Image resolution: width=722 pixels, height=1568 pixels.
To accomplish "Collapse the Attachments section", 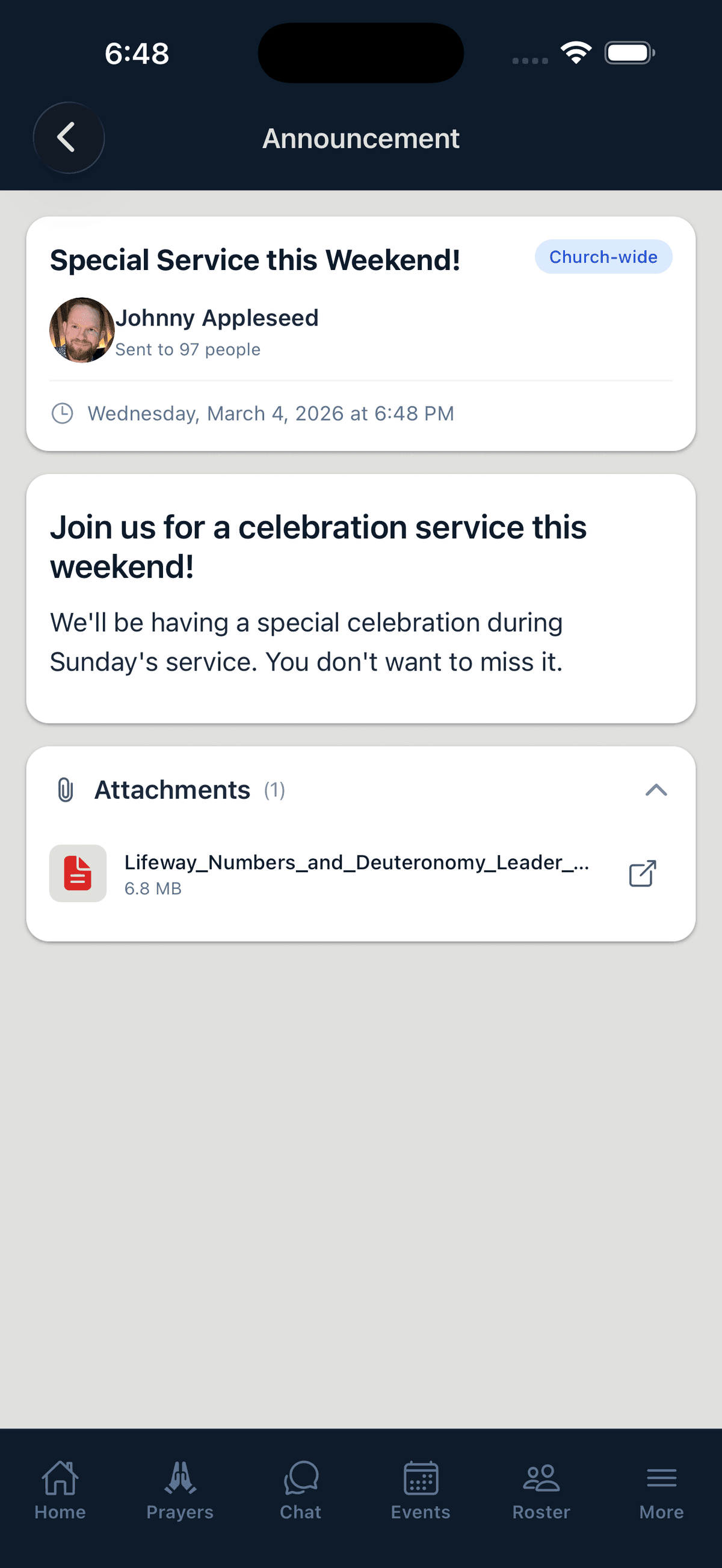I will (x=656, y=790).
